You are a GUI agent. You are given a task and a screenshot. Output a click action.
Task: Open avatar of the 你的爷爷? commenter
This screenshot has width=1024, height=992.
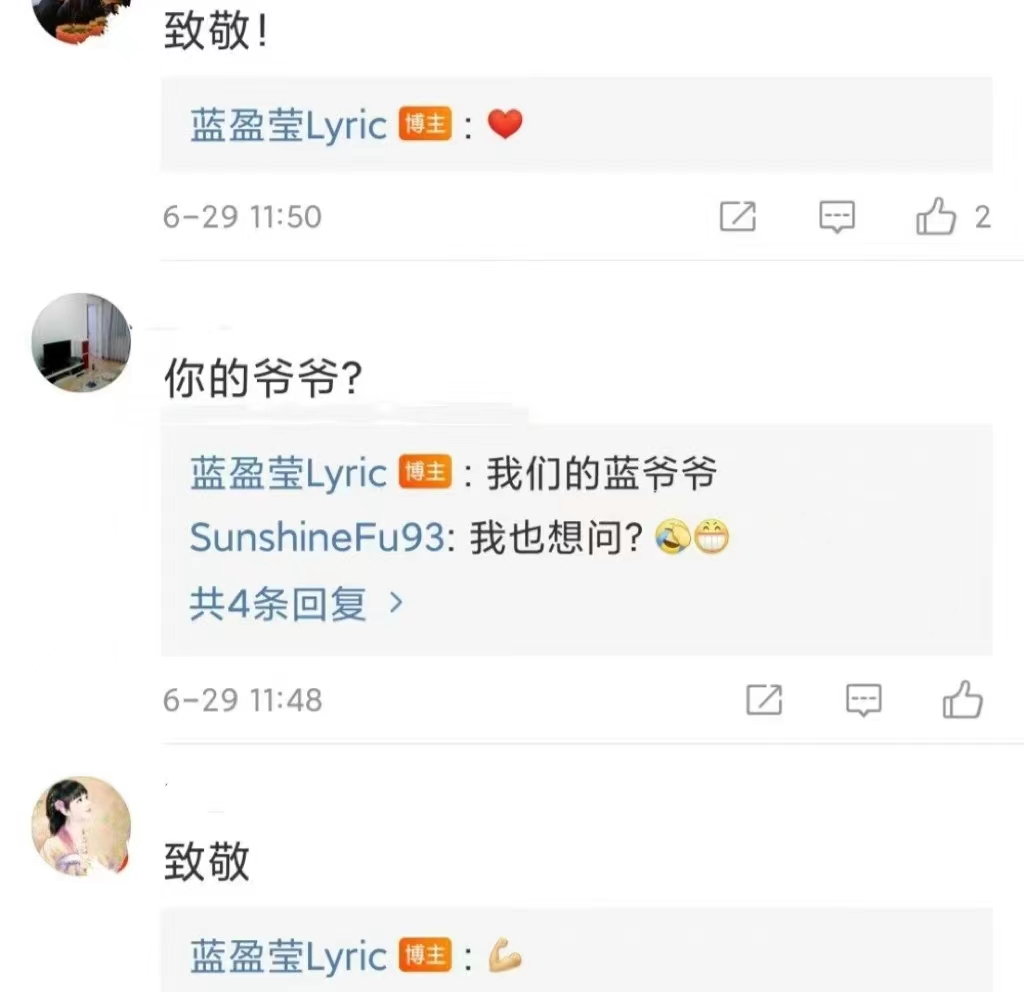[x=82, y=343]
